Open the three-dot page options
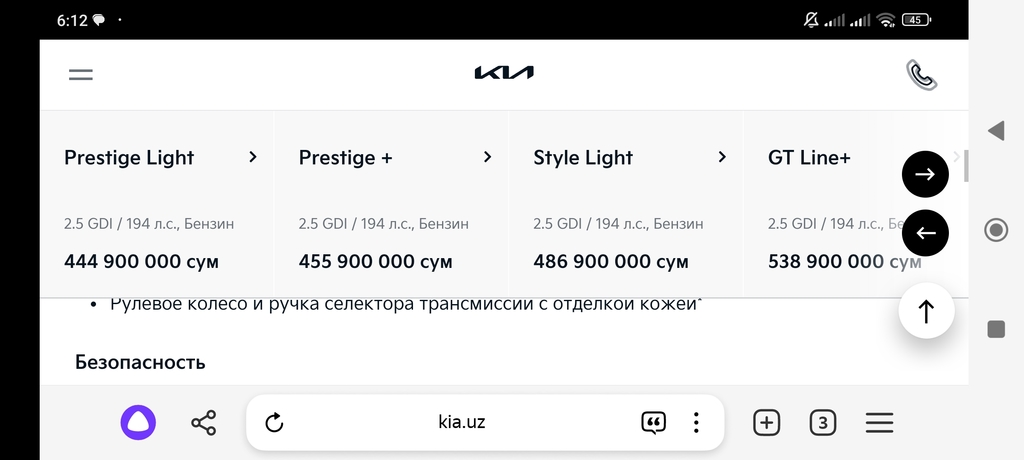This screenshot has height=460, width=1024. [x=696, y=423]
